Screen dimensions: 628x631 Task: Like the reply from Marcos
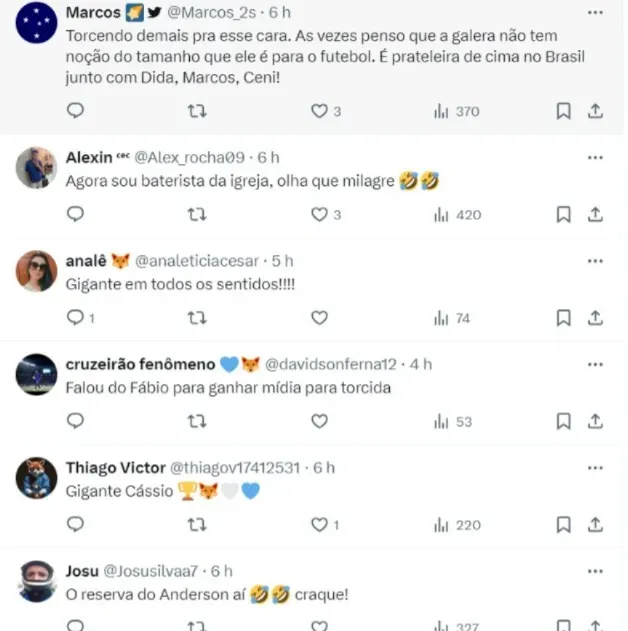319,111
